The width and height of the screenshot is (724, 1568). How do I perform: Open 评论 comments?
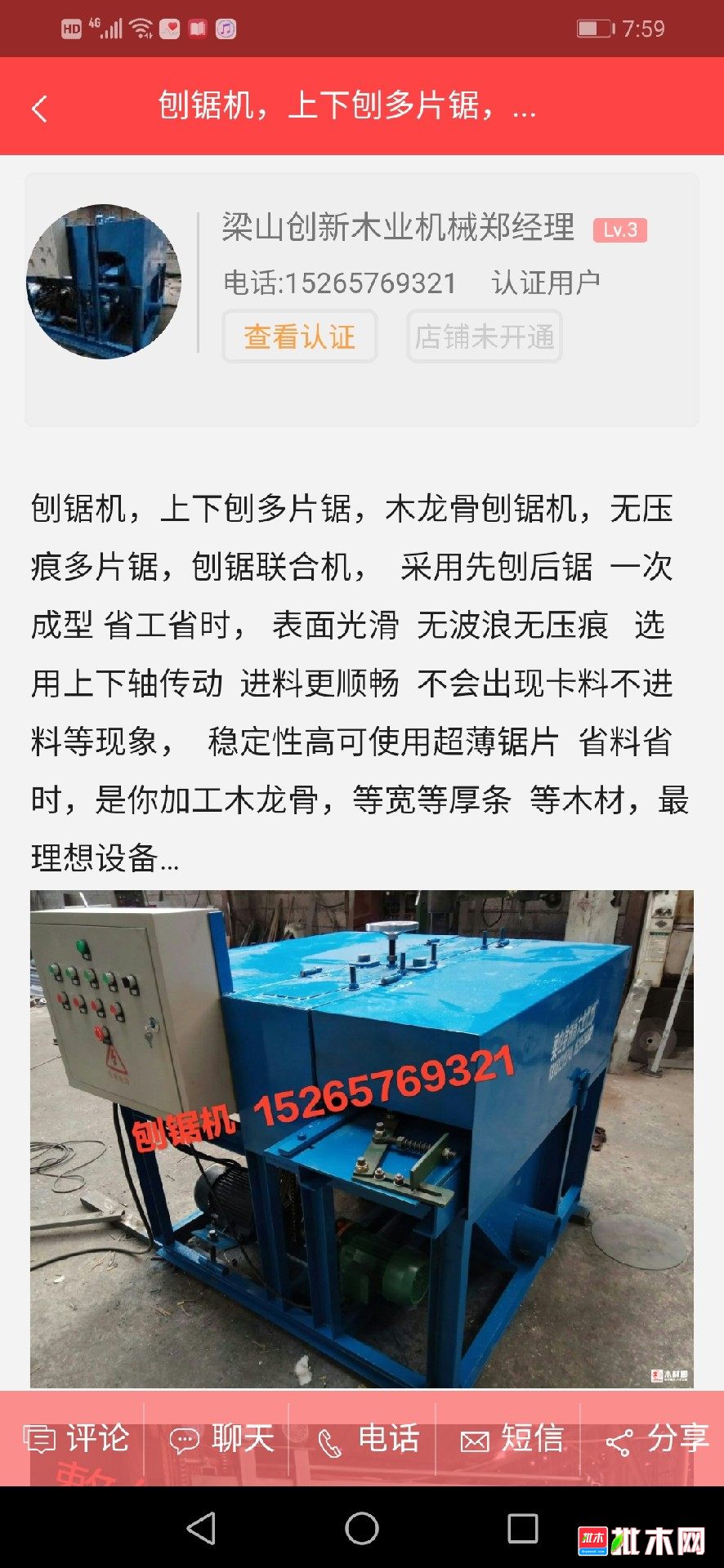(x=77, y=1439)
